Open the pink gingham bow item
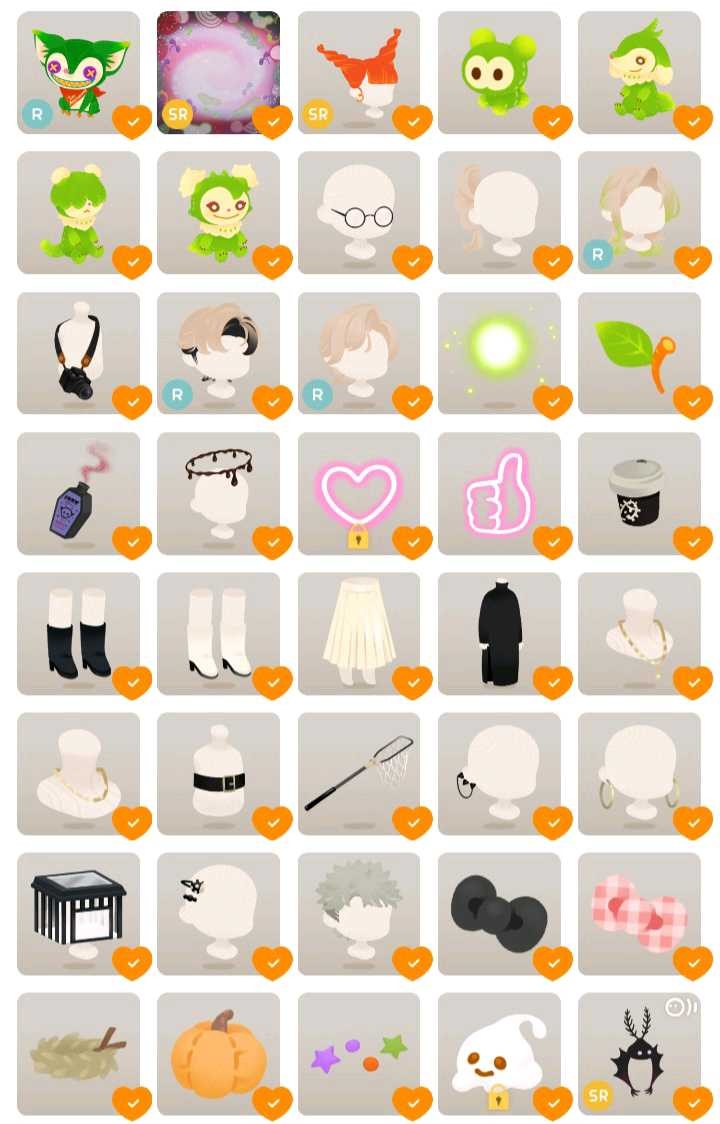720x1124 pixels. 639,912
